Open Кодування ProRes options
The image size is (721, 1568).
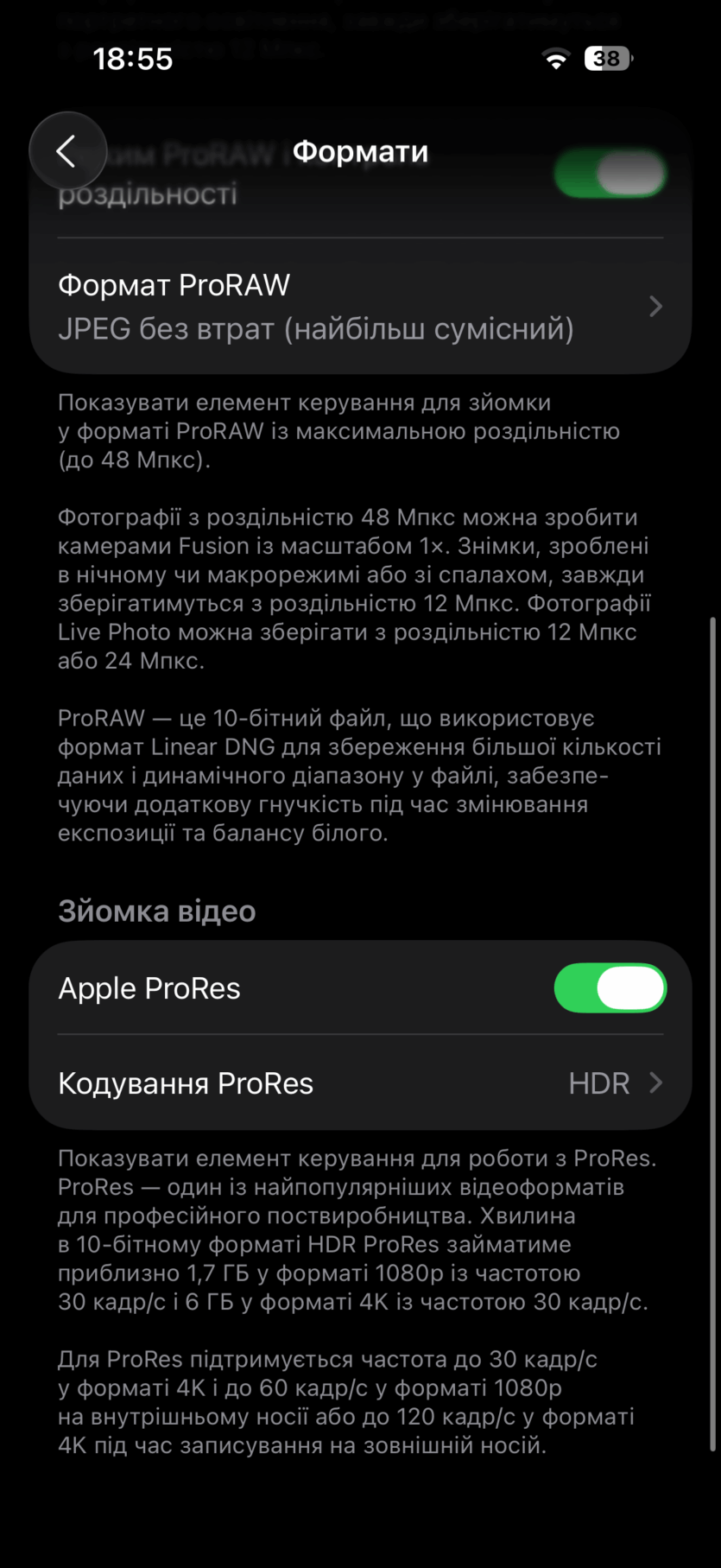[x=359, y=1083]
